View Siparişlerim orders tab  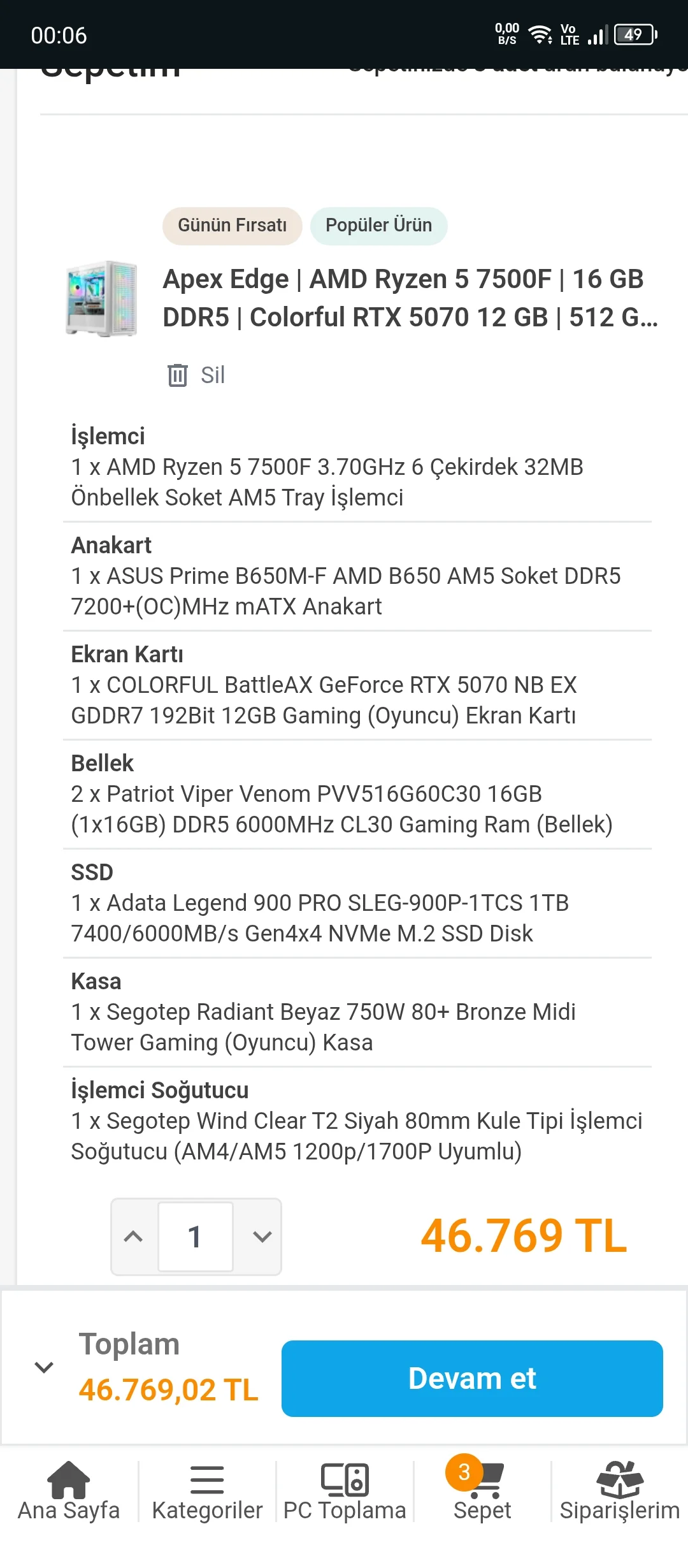[619, 1490]
